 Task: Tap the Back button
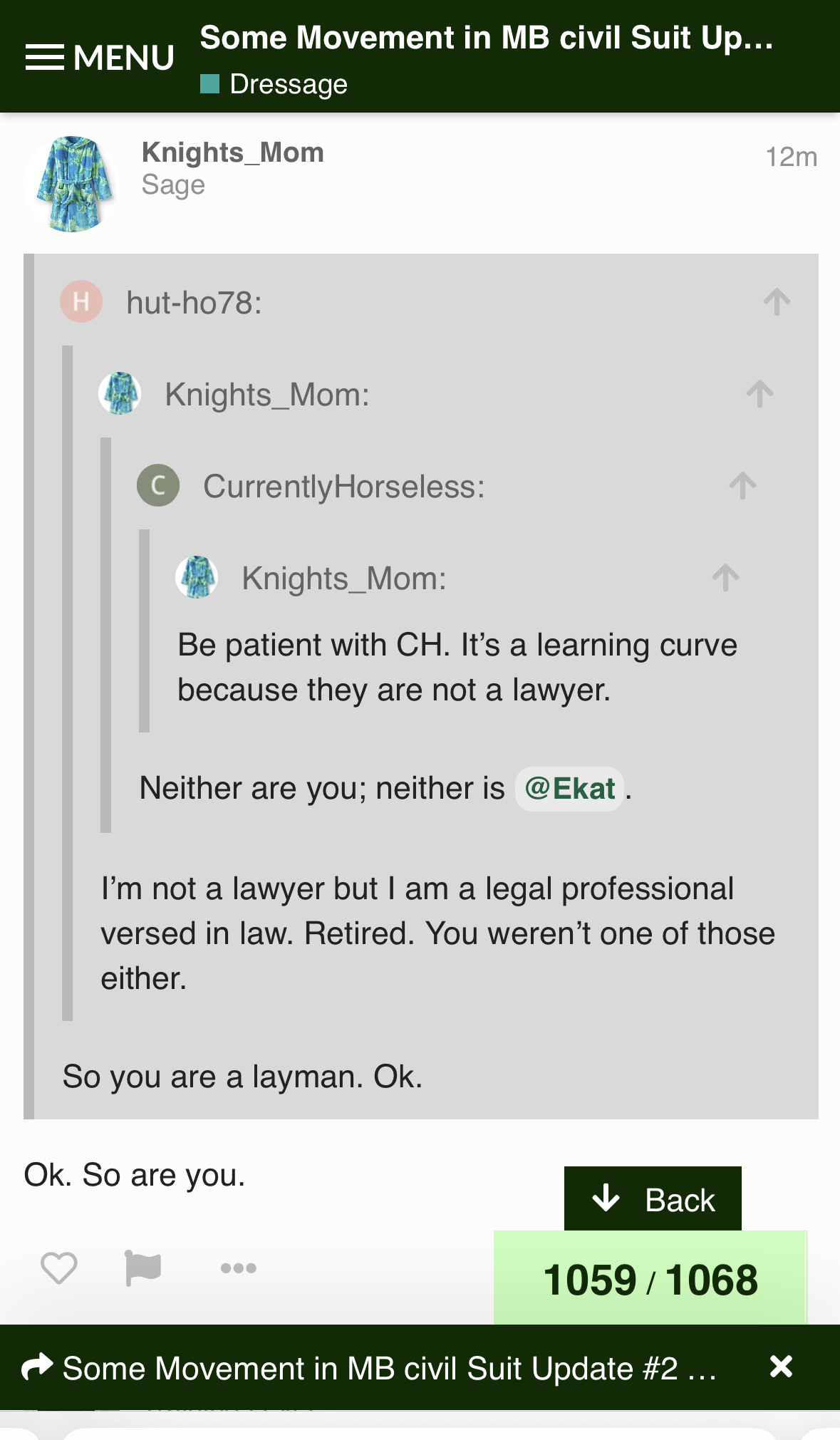click(x=653, y=1199)
